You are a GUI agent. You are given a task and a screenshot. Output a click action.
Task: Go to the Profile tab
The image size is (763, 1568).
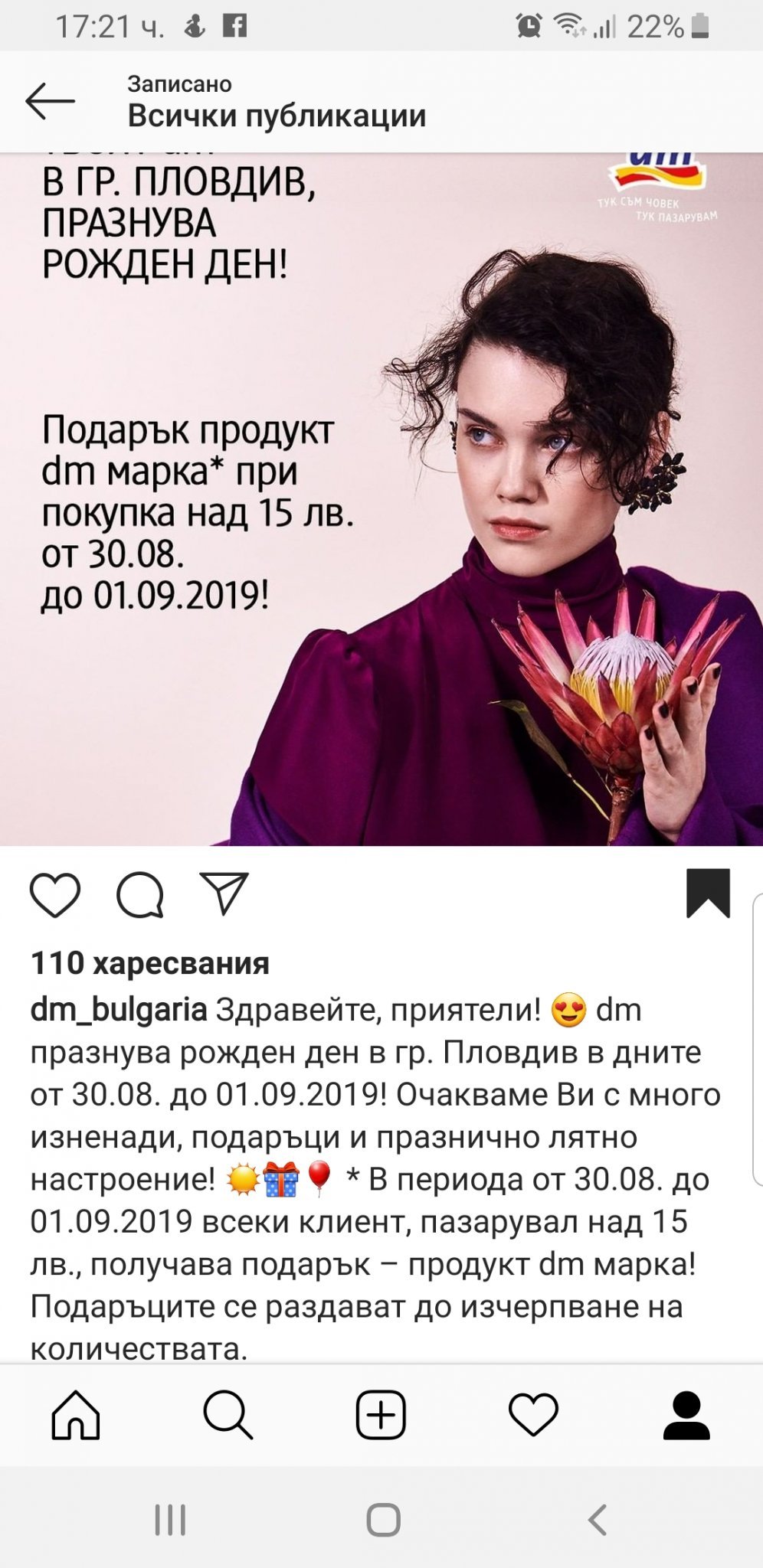(x=686, y=1415)
